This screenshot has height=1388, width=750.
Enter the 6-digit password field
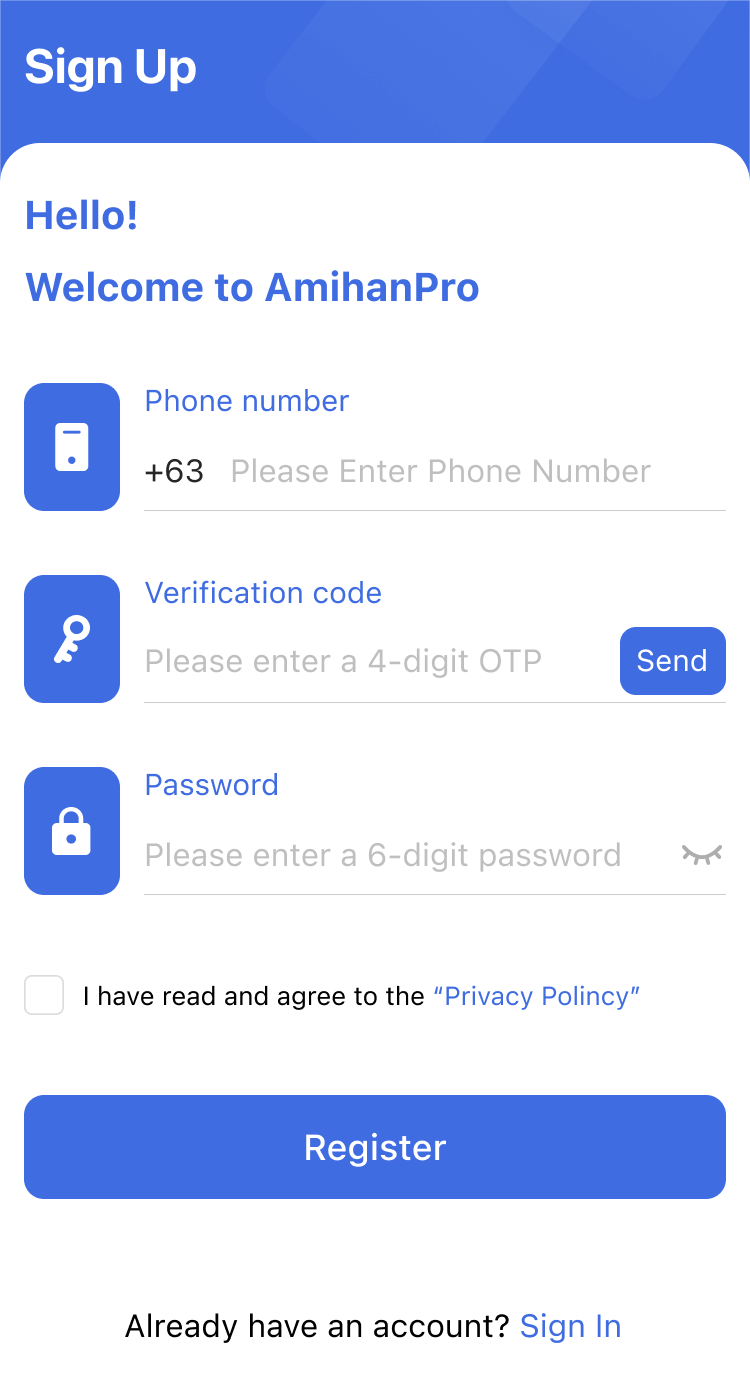point(405,855)
